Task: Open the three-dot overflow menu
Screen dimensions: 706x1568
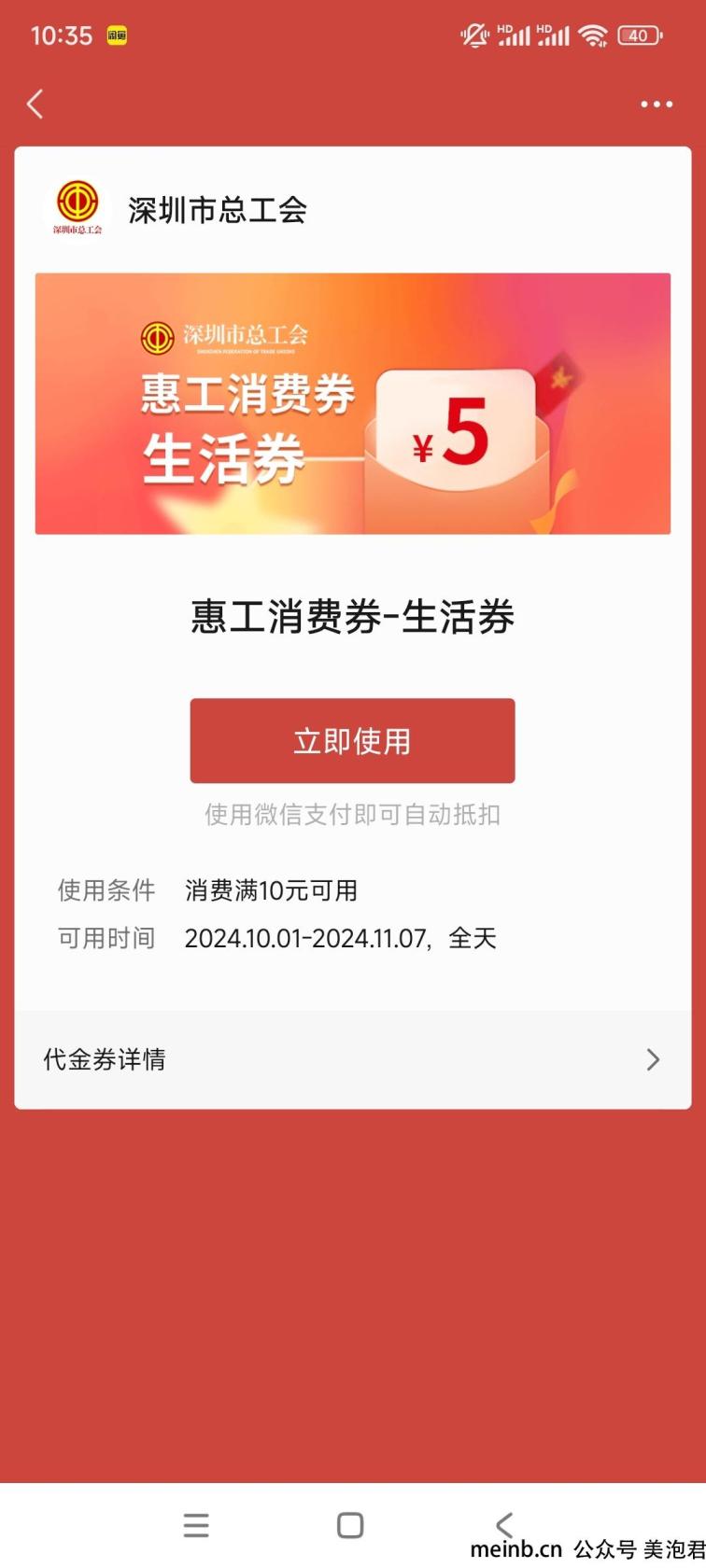Action: [656, 104]
